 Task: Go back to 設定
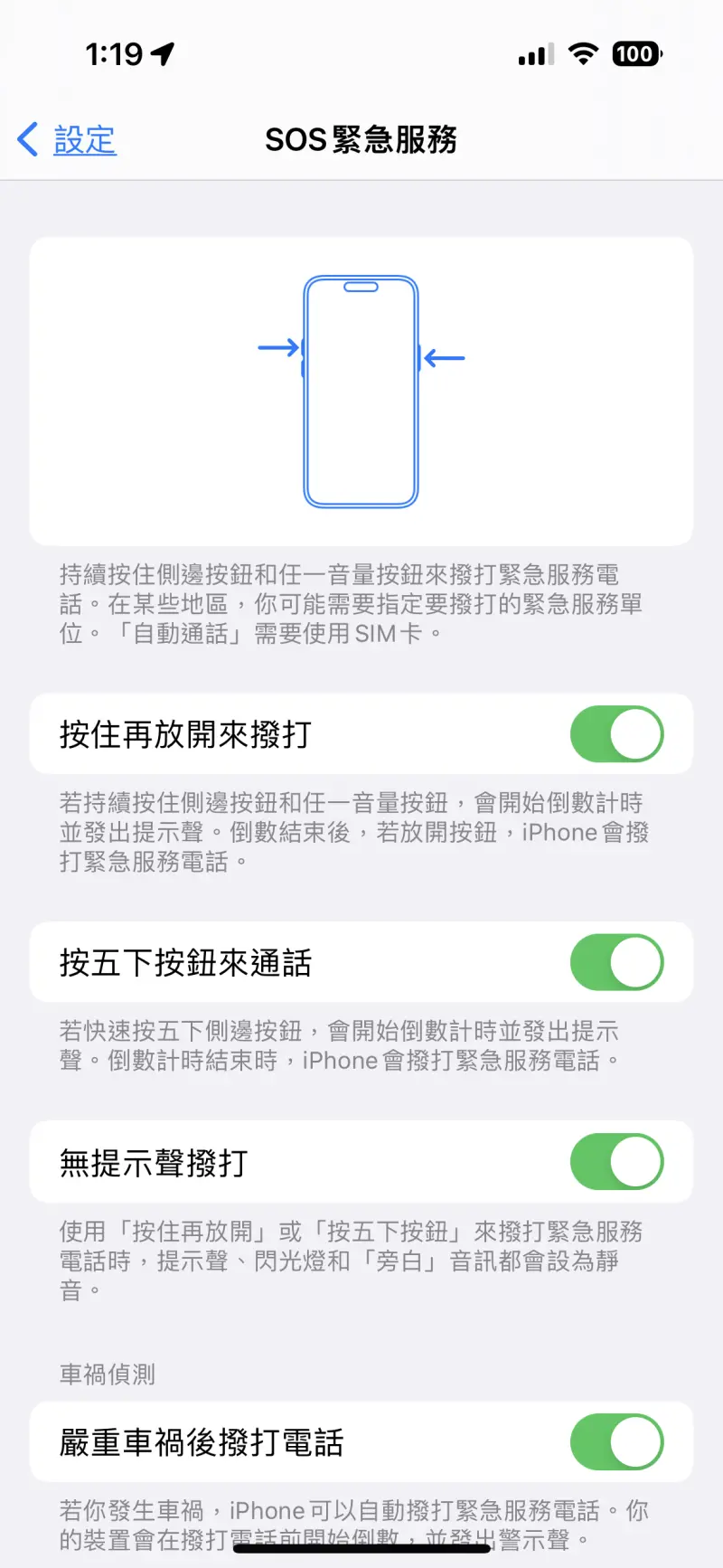(x=67, y=139)
